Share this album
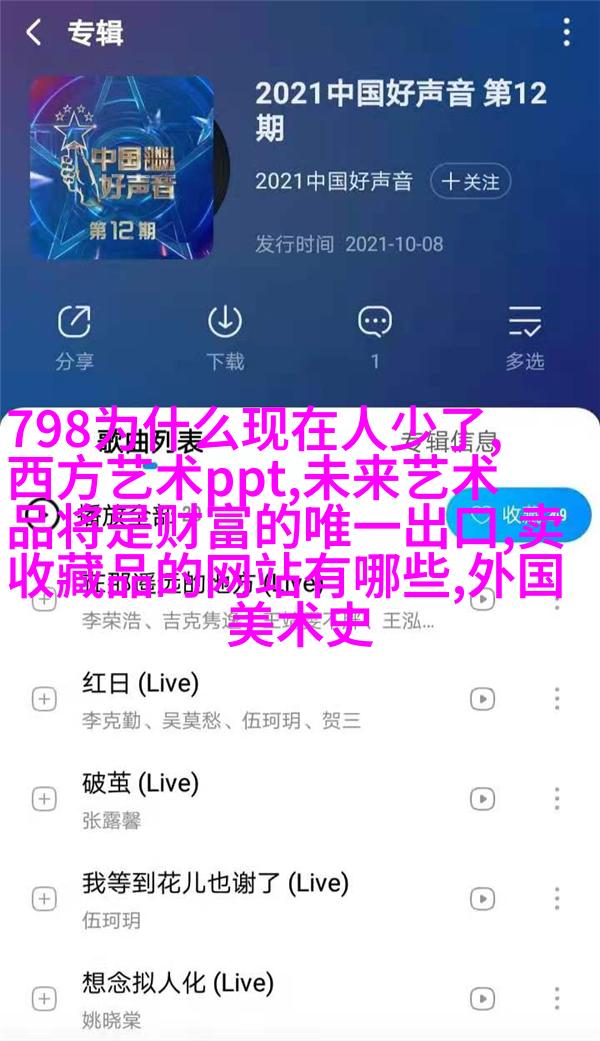600x1041 pixels. coord(74,338)
